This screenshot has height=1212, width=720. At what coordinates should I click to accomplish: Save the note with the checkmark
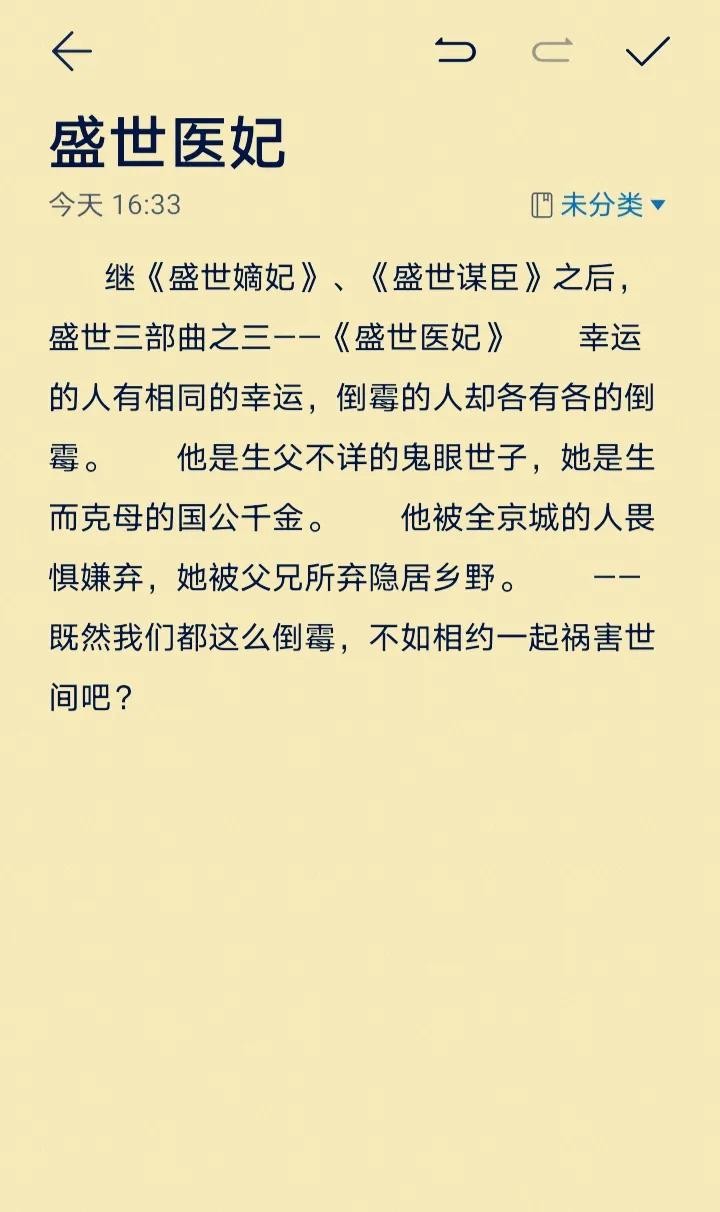tap(647, 51)
